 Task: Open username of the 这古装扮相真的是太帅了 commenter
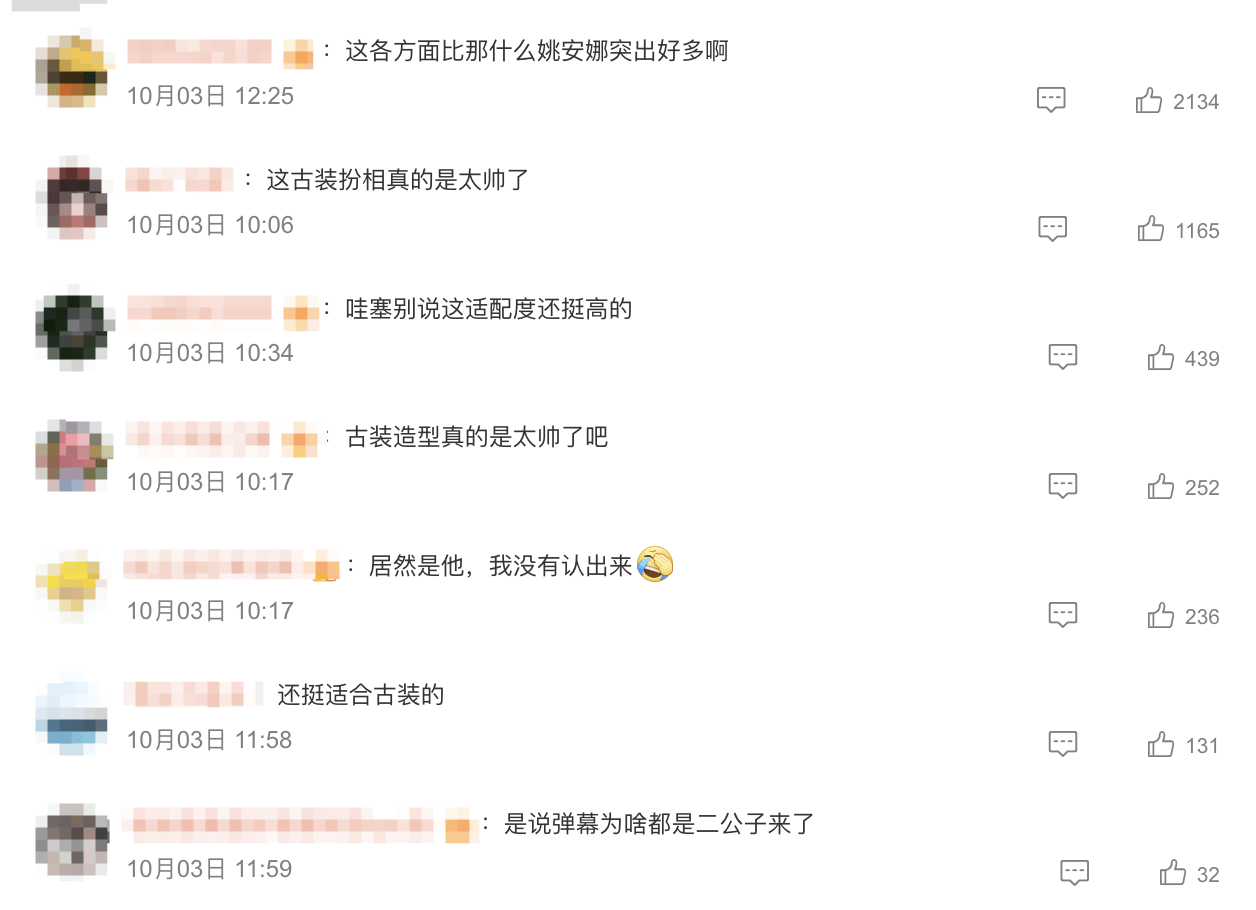(180, 181)
